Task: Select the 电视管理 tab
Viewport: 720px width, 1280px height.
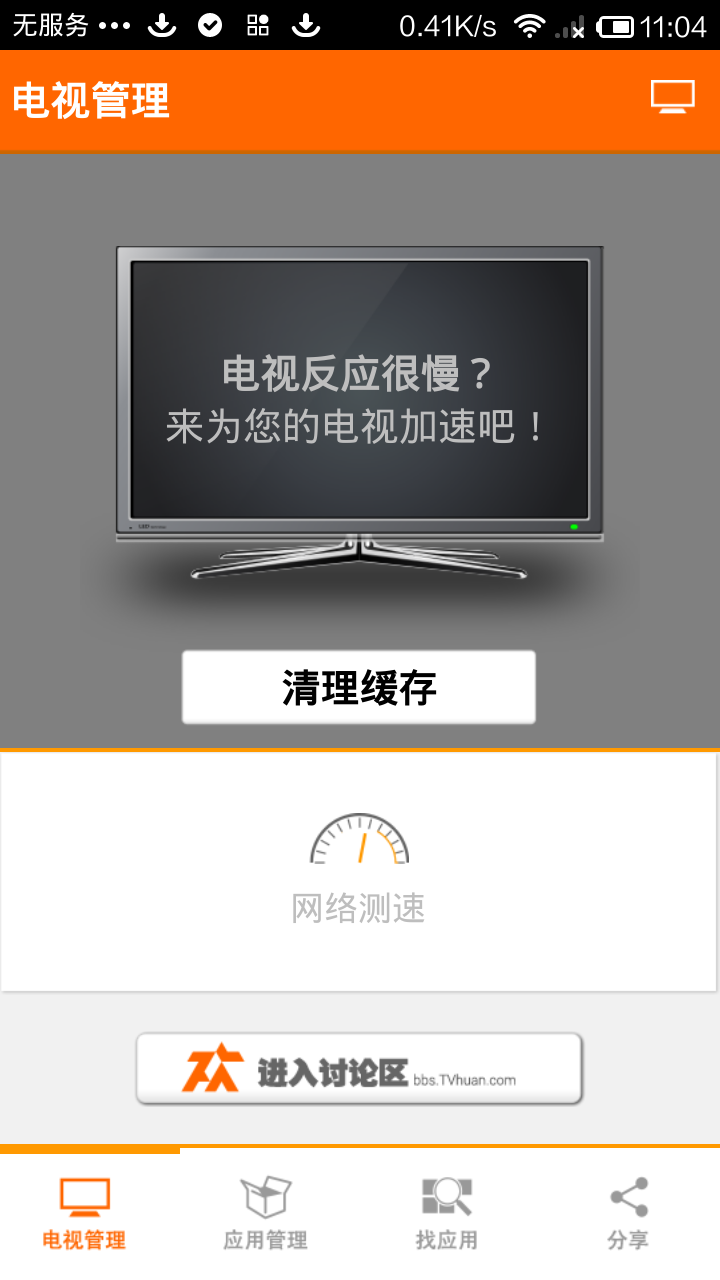Action: pos(85,1214)
